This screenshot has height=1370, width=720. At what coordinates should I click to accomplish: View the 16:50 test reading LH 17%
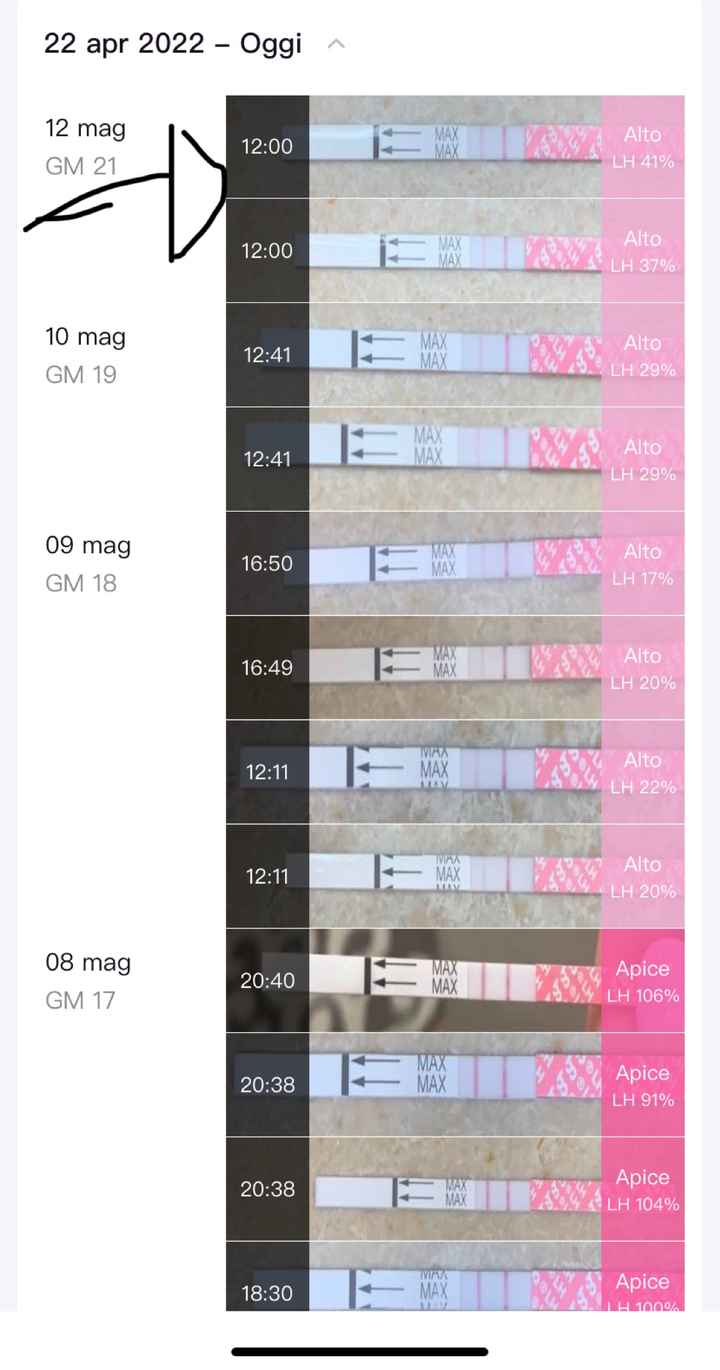click(x=455, y=564)
